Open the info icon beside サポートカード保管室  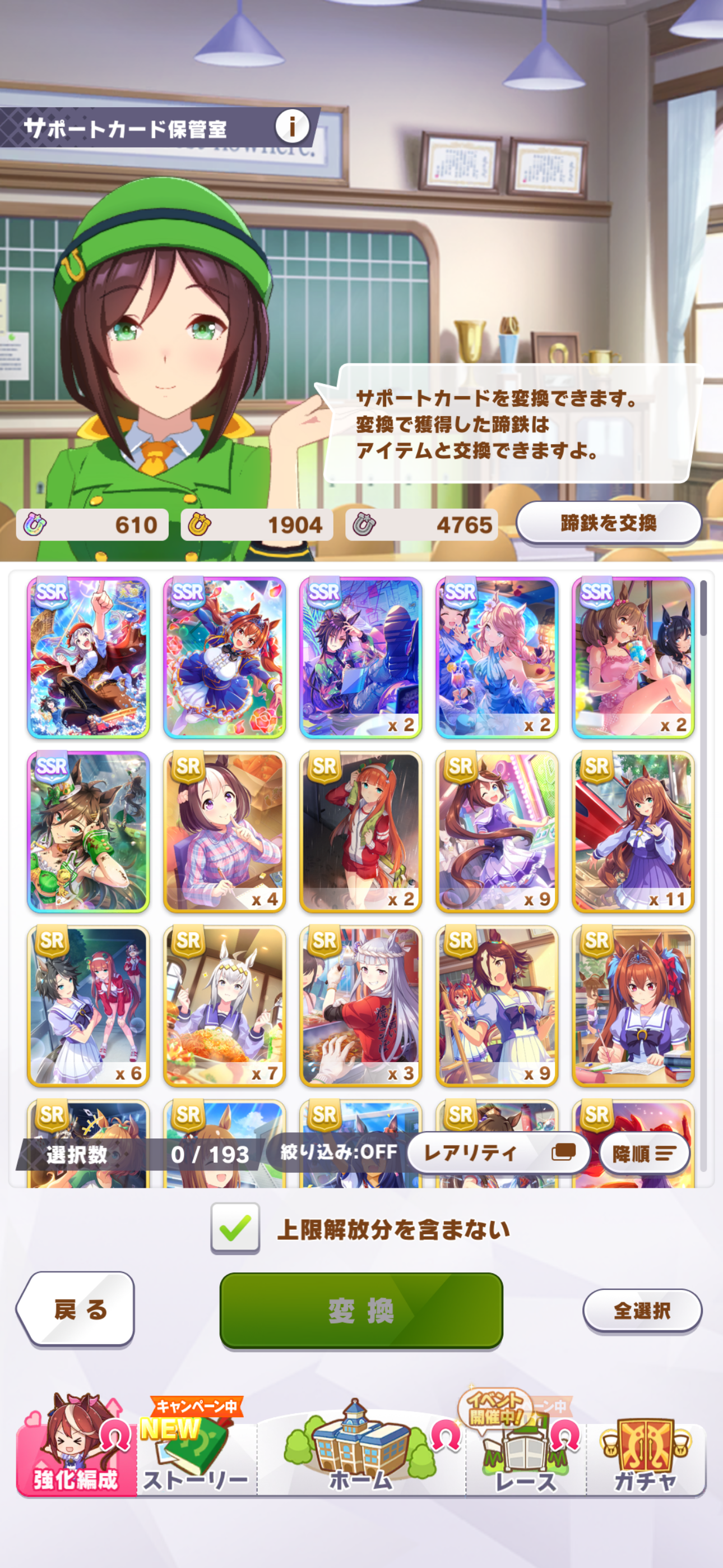(x=292, y=126)
